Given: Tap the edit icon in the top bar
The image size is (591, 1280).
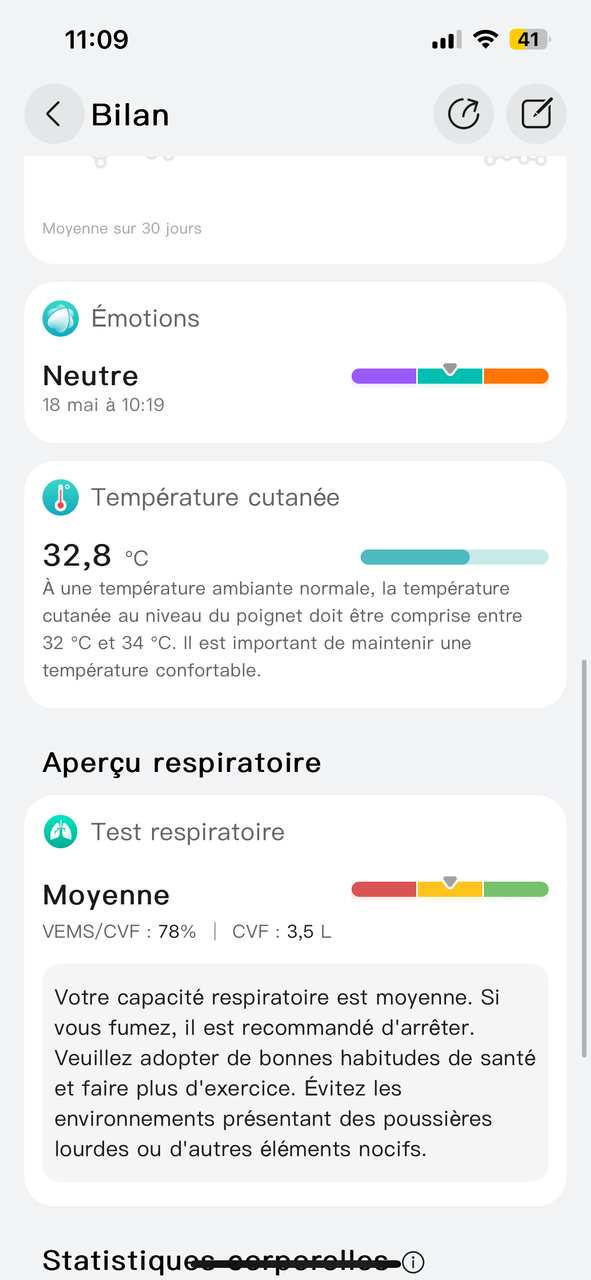Looking at the screenshot, I should (x=537, y=114).
